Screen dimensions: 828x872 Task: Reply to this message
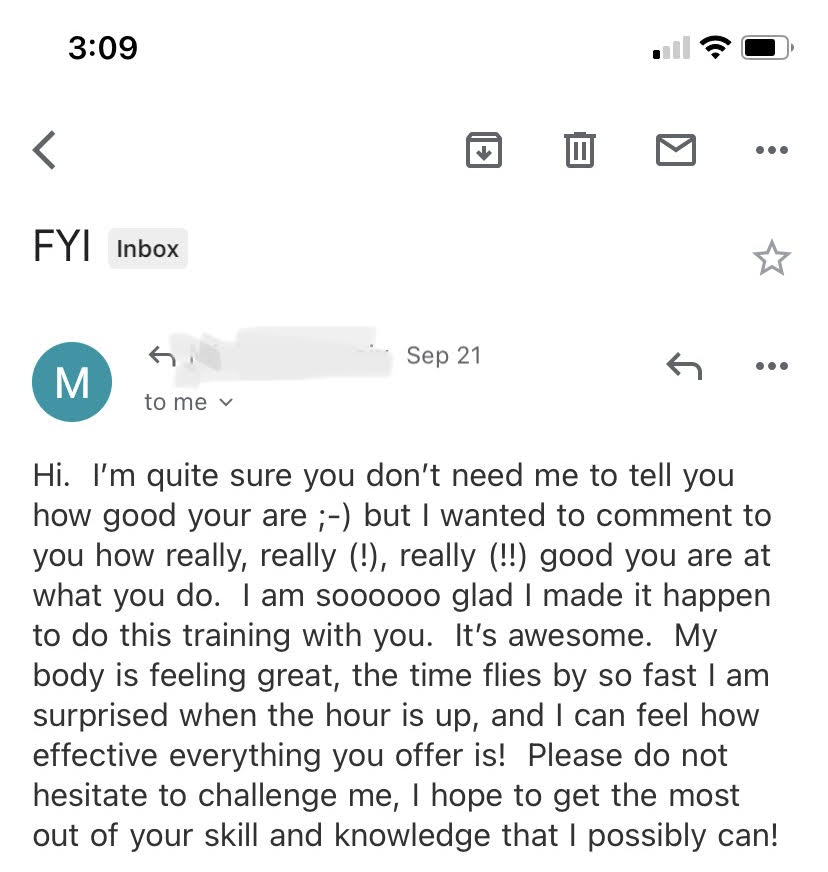pyautogui.click(x=684, y=366)
